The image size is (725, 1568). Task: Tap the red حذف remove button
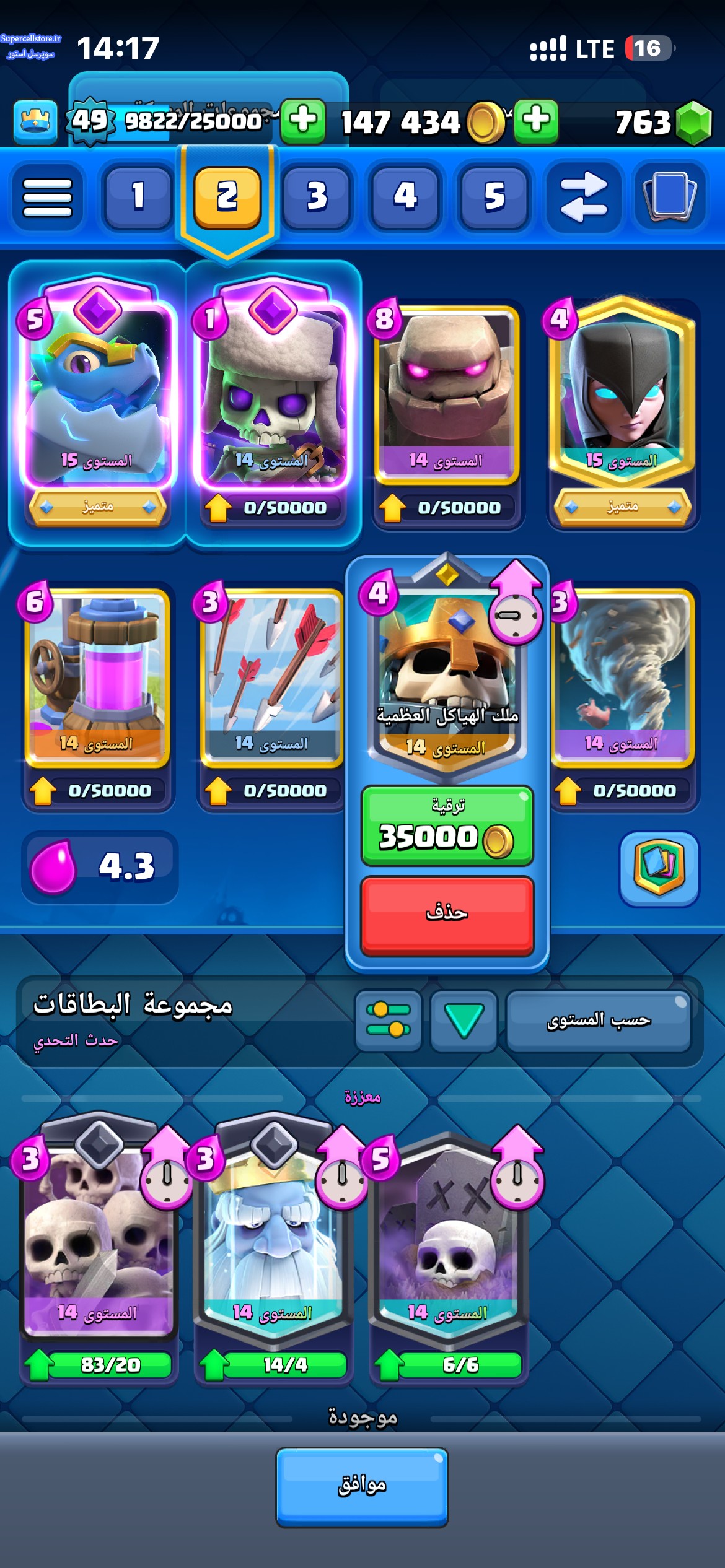447,913
